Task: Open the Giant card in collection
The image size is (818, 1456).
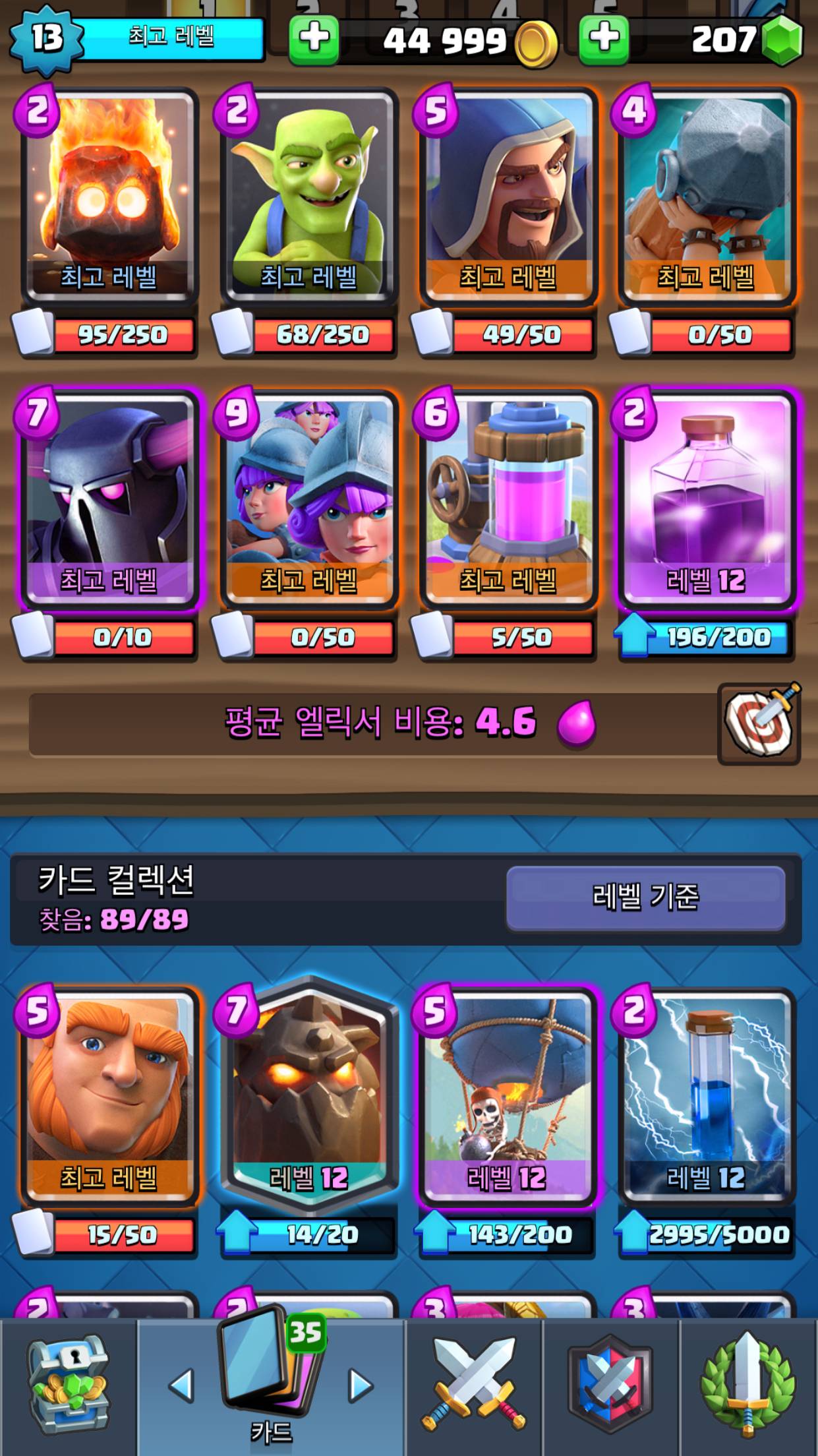Action: pyautogui.click(x=109, y=1098)
